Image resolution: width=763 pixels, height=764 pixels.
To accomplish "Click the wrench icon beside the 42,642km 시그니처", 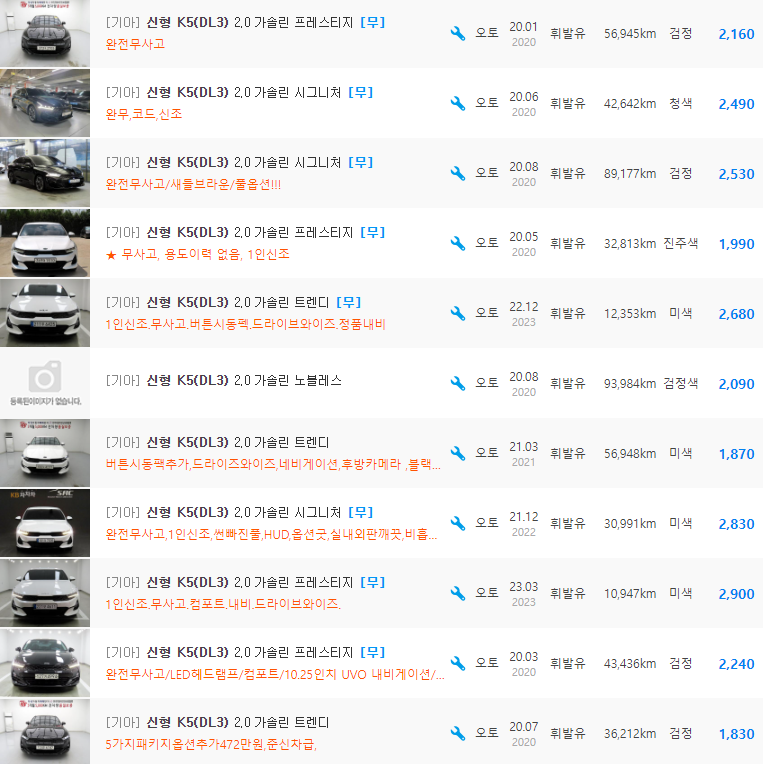I will [x=458, y=103].
